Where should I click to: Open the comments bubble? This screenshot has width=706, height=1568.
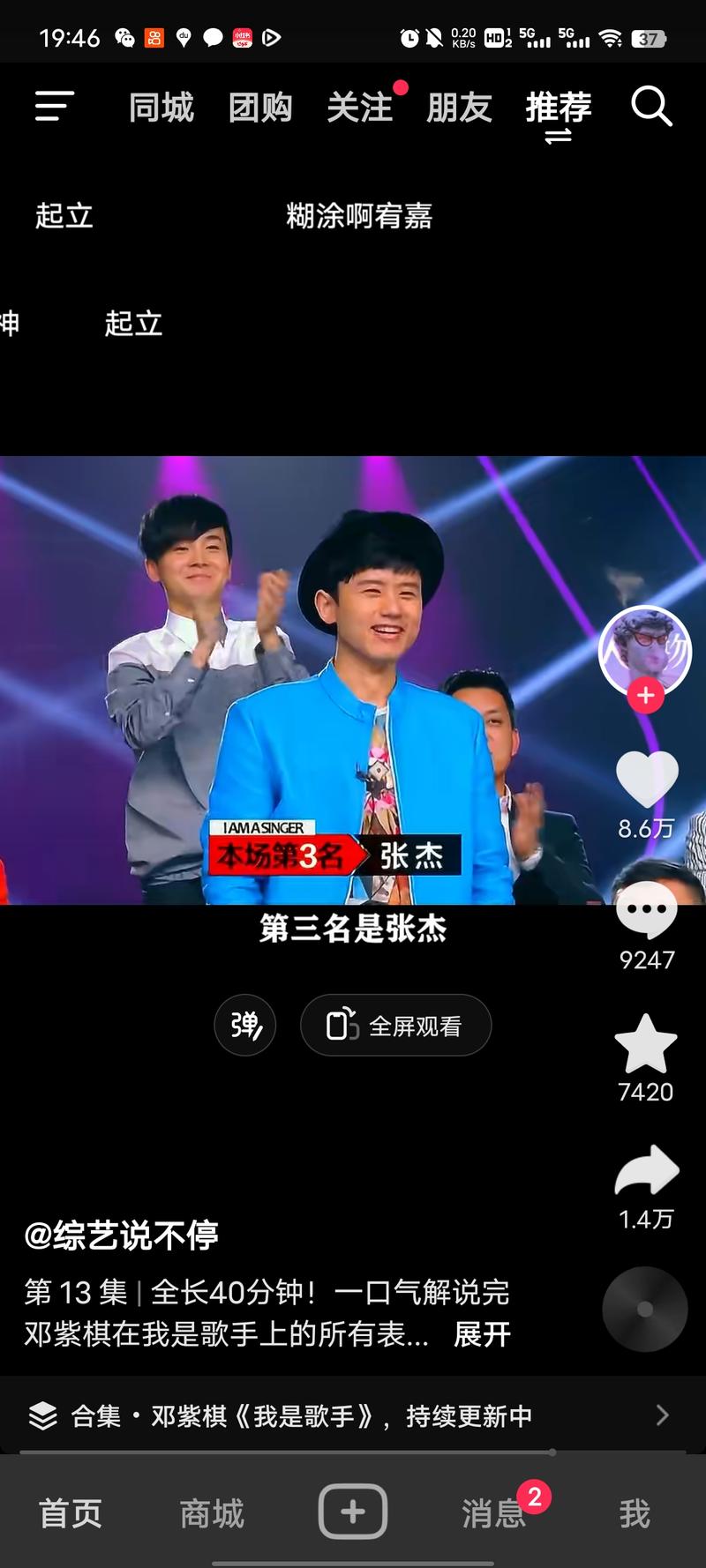(646, 911)
